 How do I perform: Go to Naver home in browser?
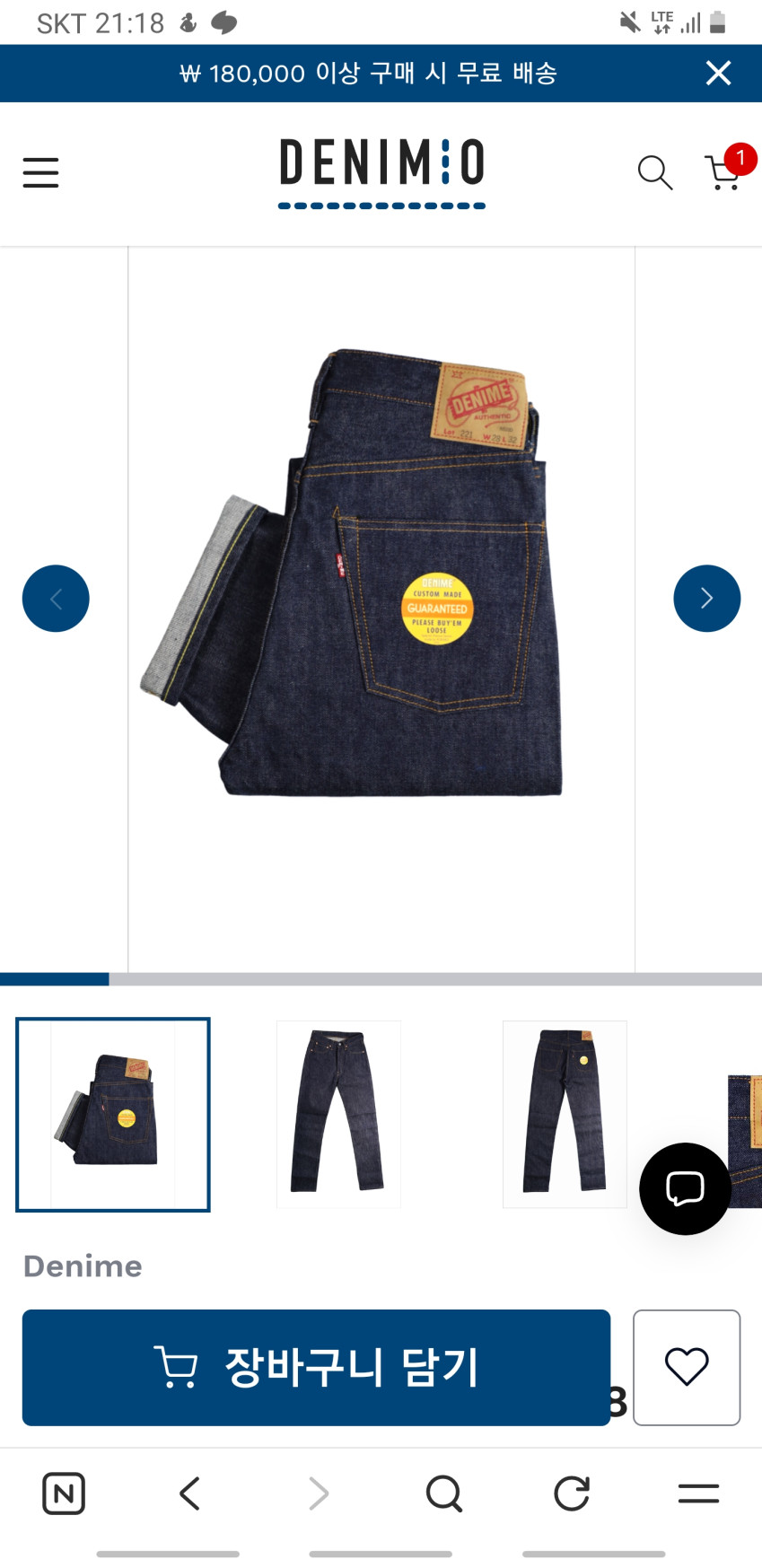64,1494
